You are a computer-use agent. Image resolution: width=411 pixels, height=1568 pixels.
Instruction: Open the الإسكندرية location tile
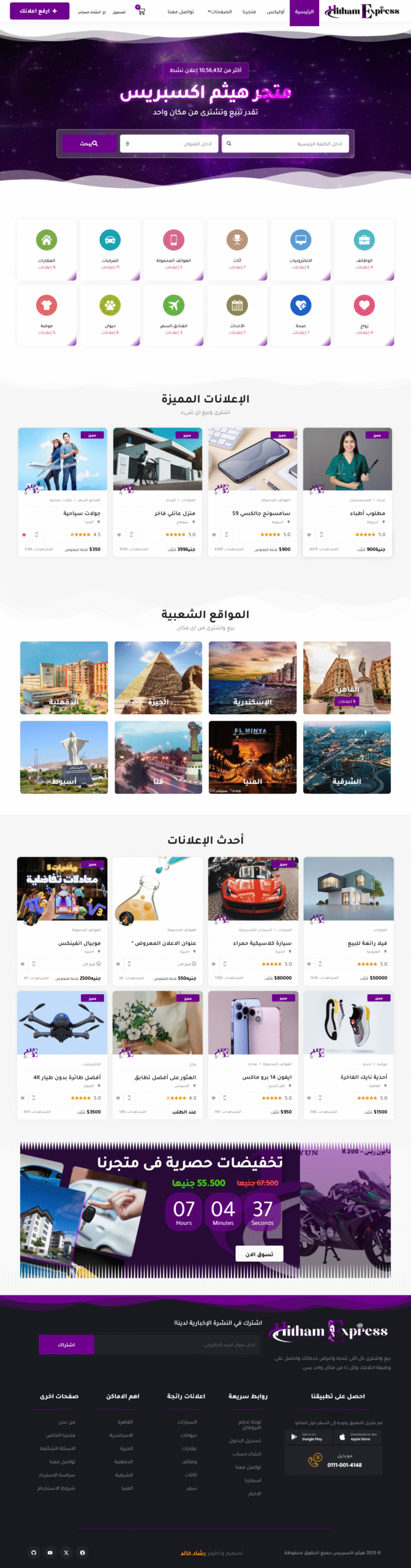[252, 677]
